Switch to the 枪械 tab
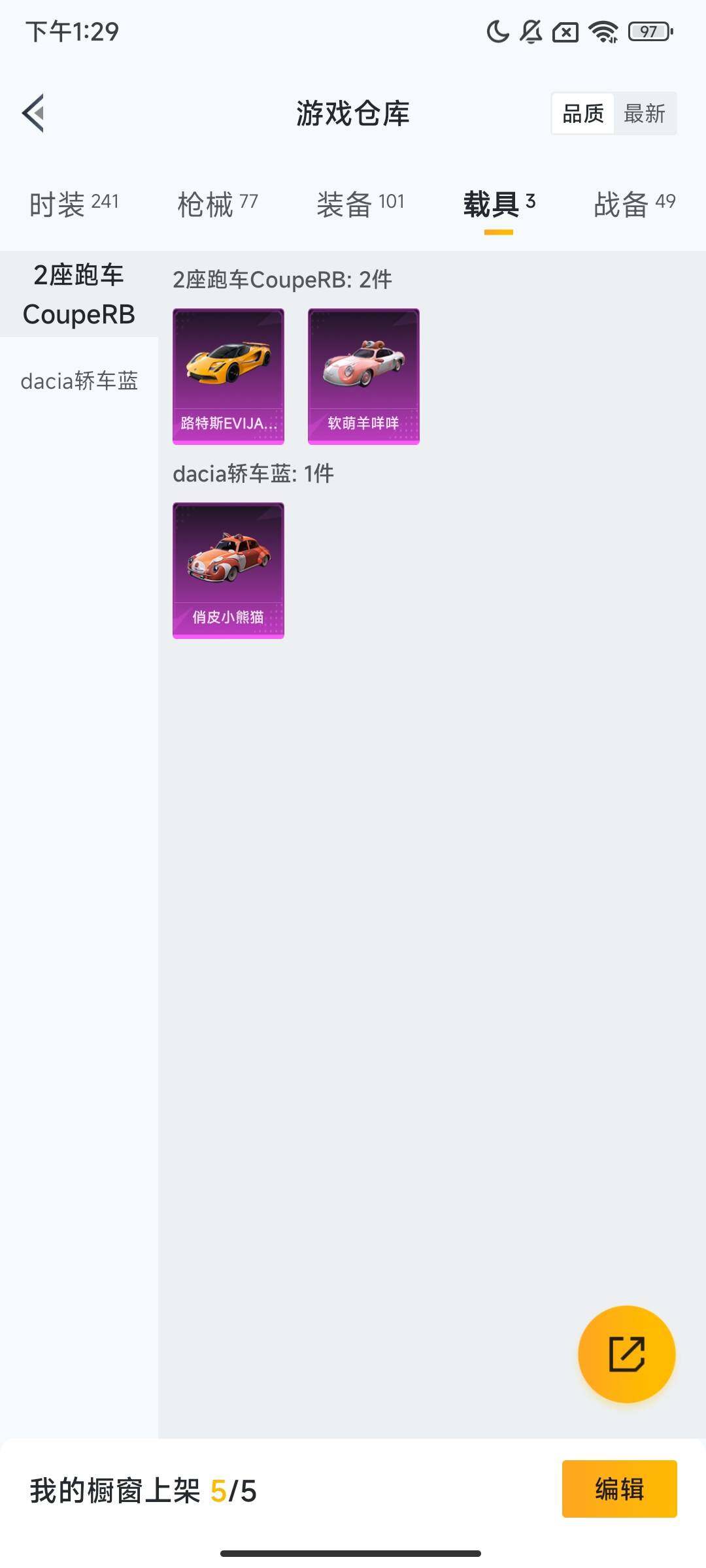 pyautogui.click(x=216, y=203)
